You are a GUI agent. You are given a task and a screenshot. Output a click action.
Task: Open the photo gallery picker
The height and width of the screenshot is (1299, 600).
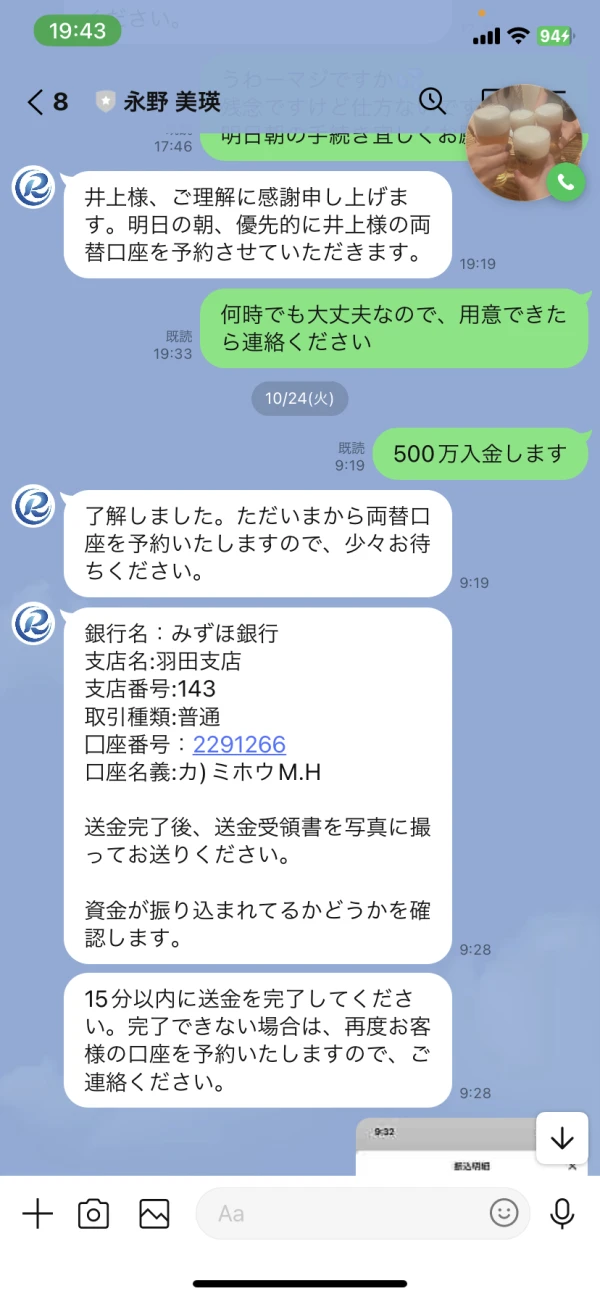[x=154, y=1214]
